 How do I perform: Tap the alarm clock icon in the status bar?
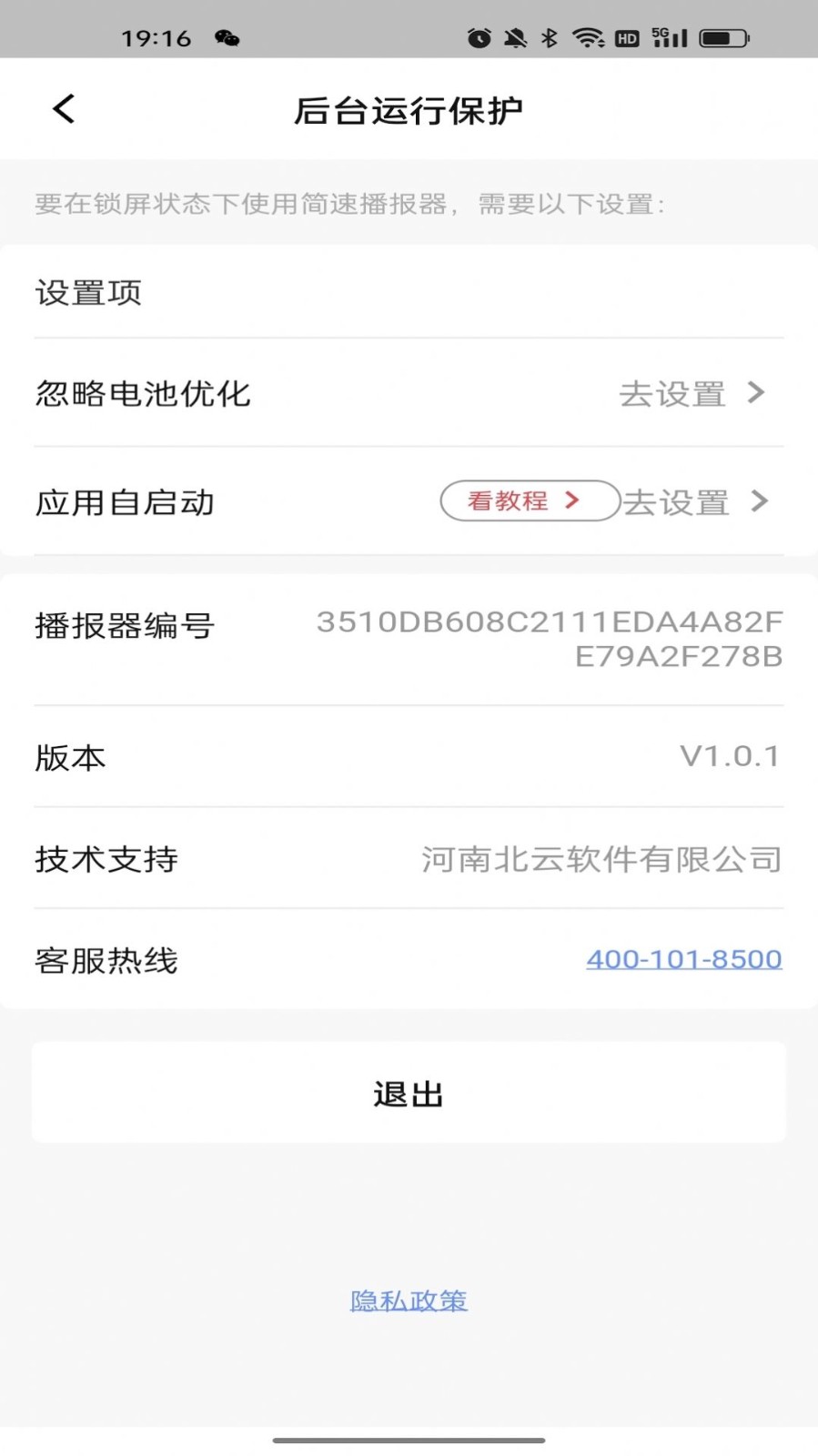pos(478,37)
